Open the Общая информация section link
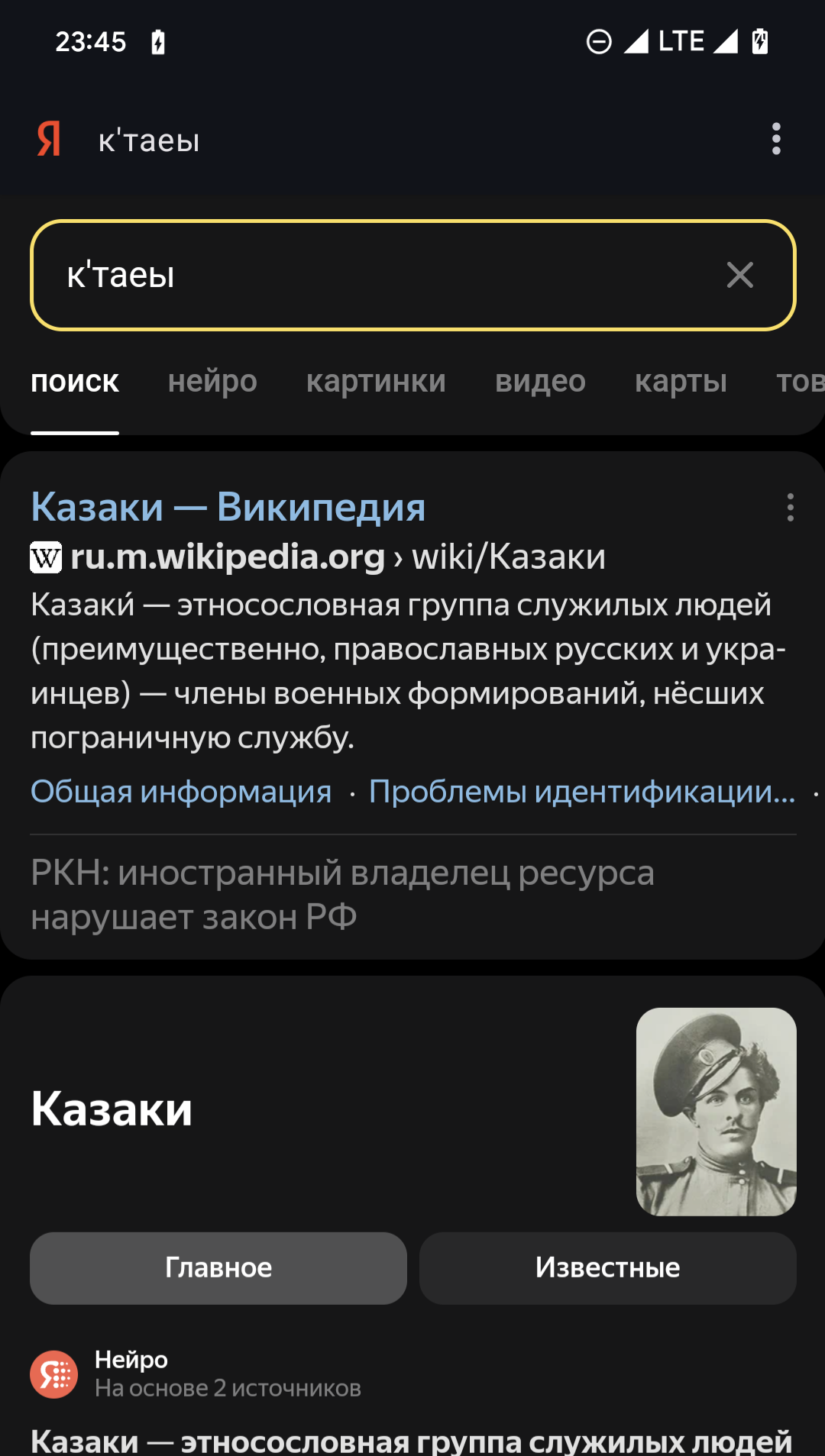825x1456 pixels. (181, 792)
